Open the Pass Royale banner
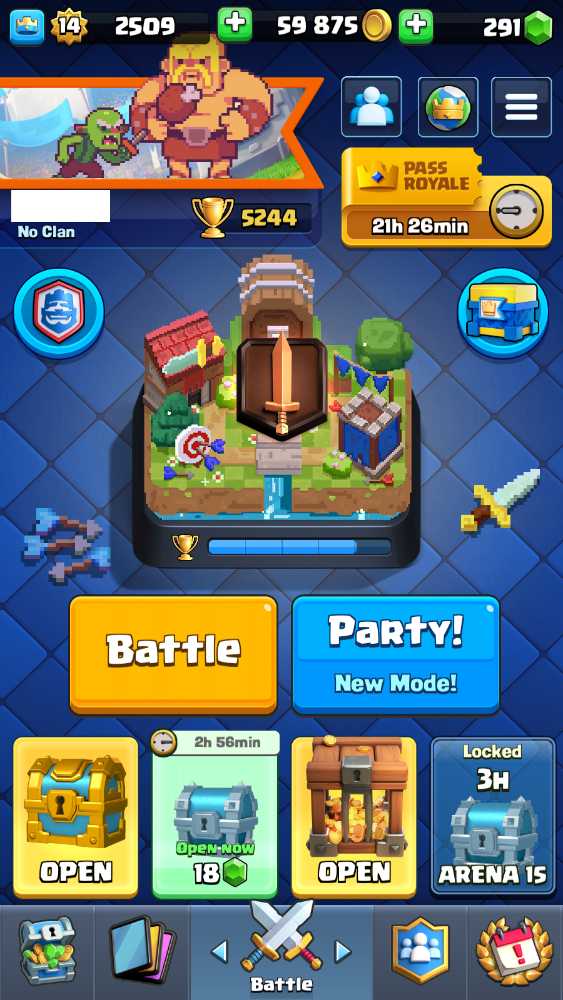Screen dimensions: 563x1000 446,198
